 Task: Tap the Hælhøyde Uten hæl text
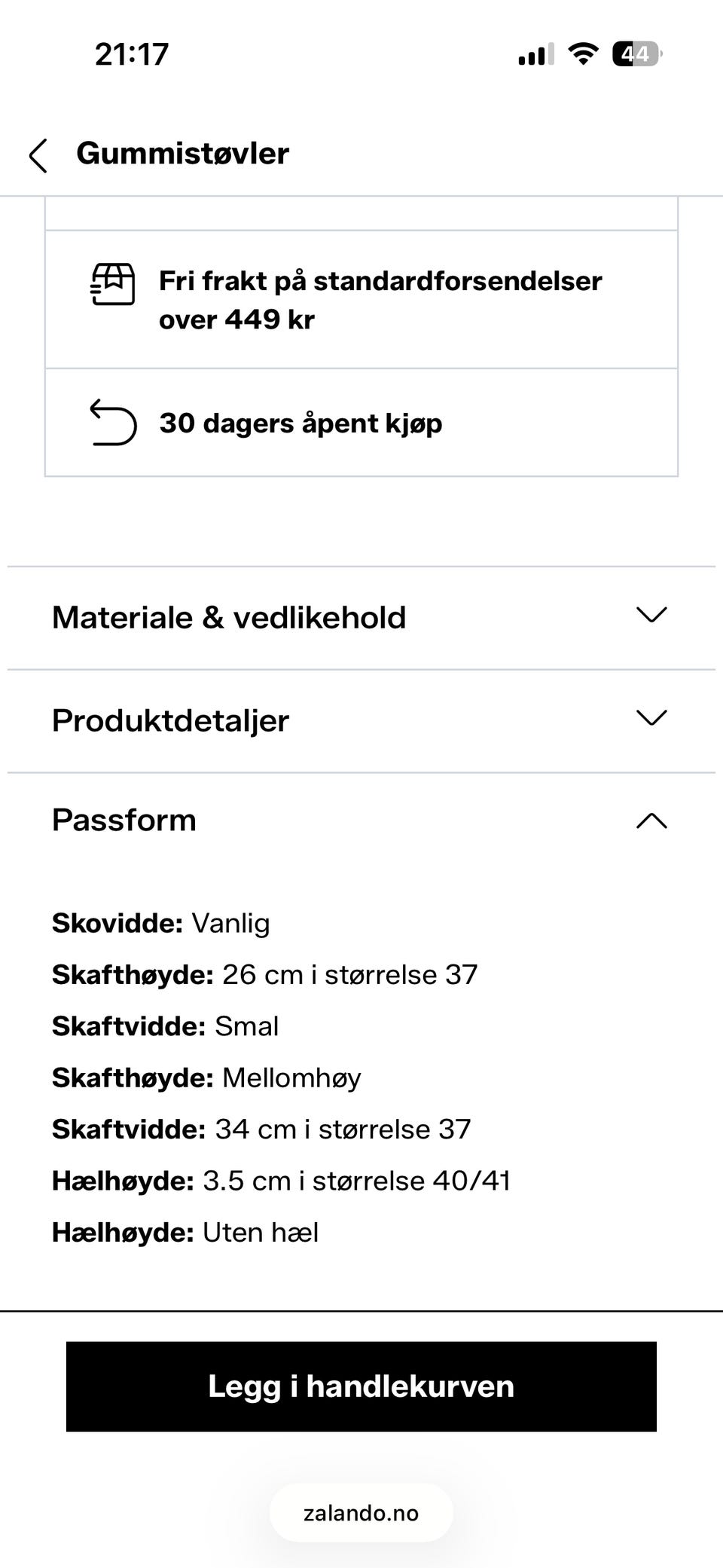click(x=185, y=1231)
